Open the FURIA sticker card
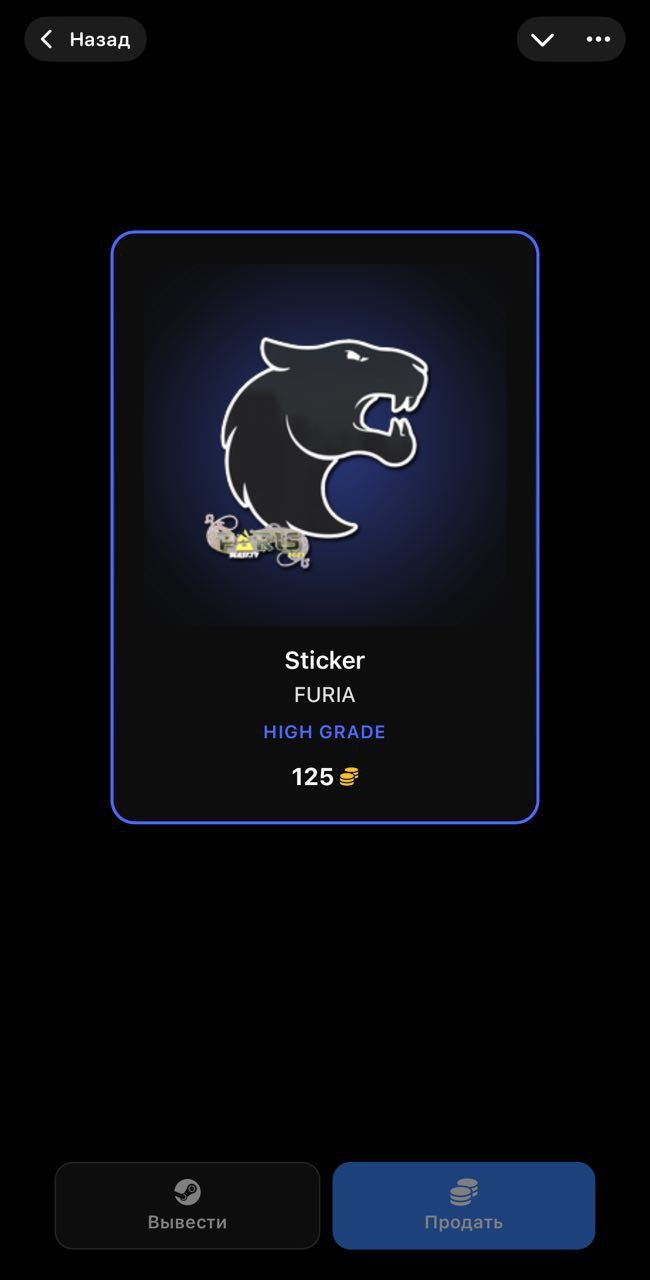 tap(325, 527)
